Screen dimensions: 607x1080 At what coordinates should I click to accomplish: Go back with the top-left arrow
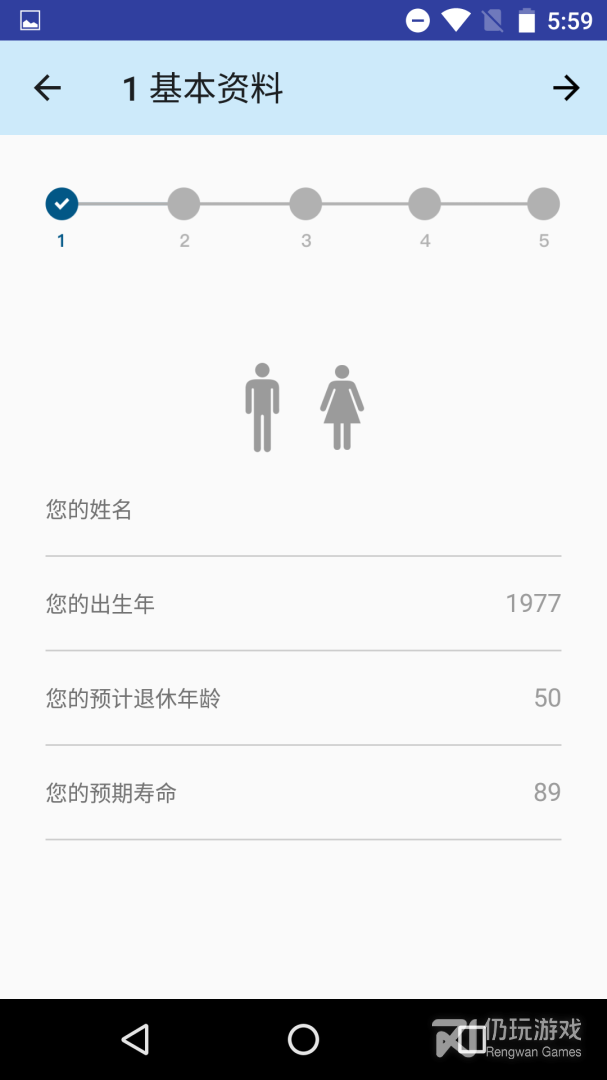[47, 88]
